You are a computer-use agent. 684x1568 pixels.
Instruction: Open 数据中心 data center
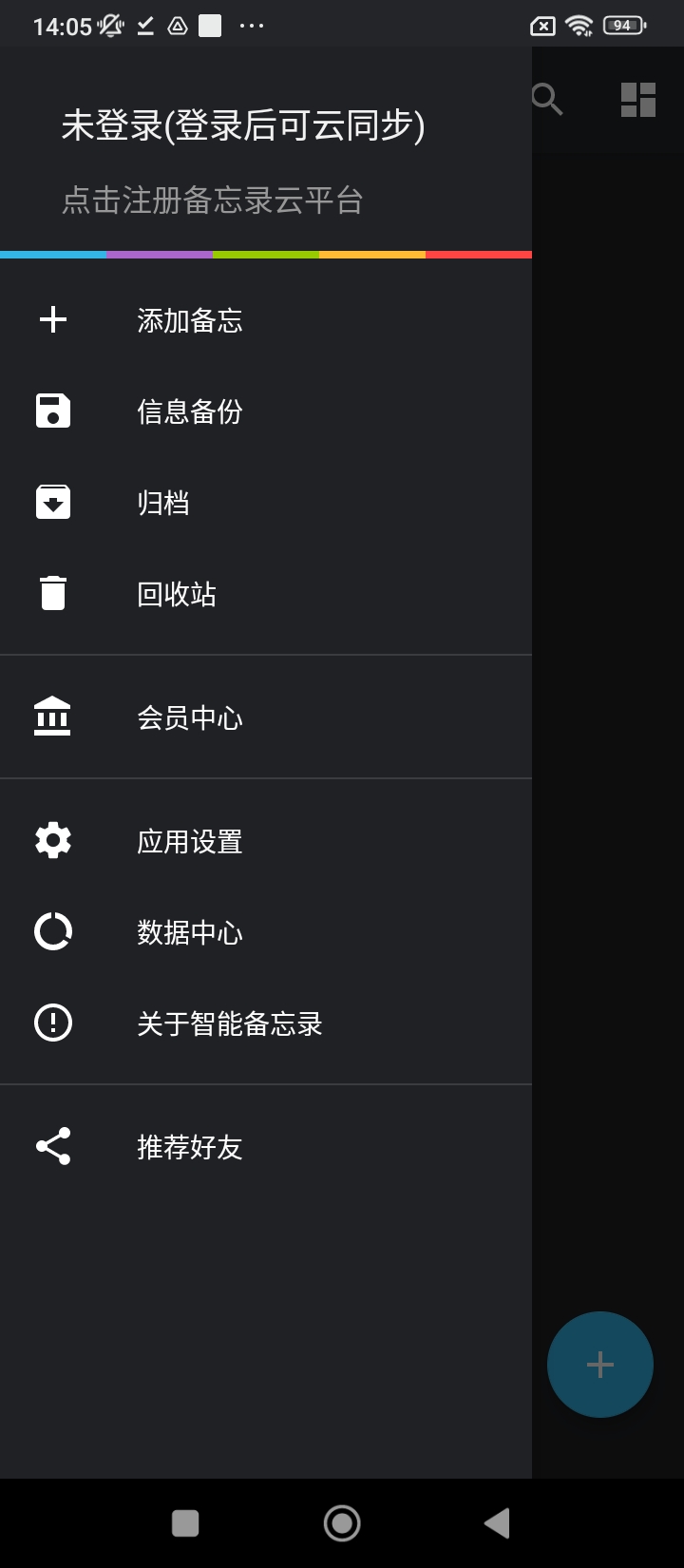click(x=266, y=932)
